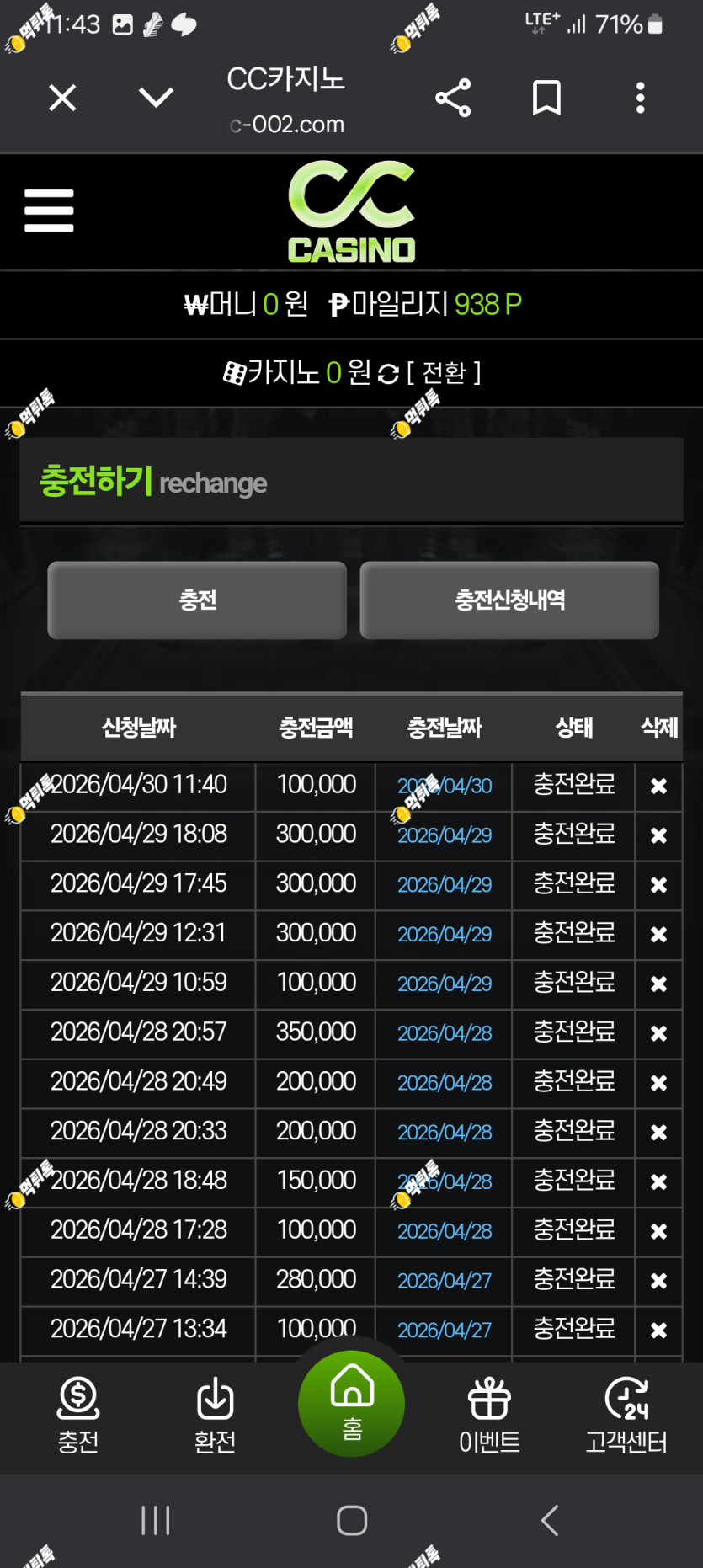
Task: Share this page
Action: pos(453,98)
